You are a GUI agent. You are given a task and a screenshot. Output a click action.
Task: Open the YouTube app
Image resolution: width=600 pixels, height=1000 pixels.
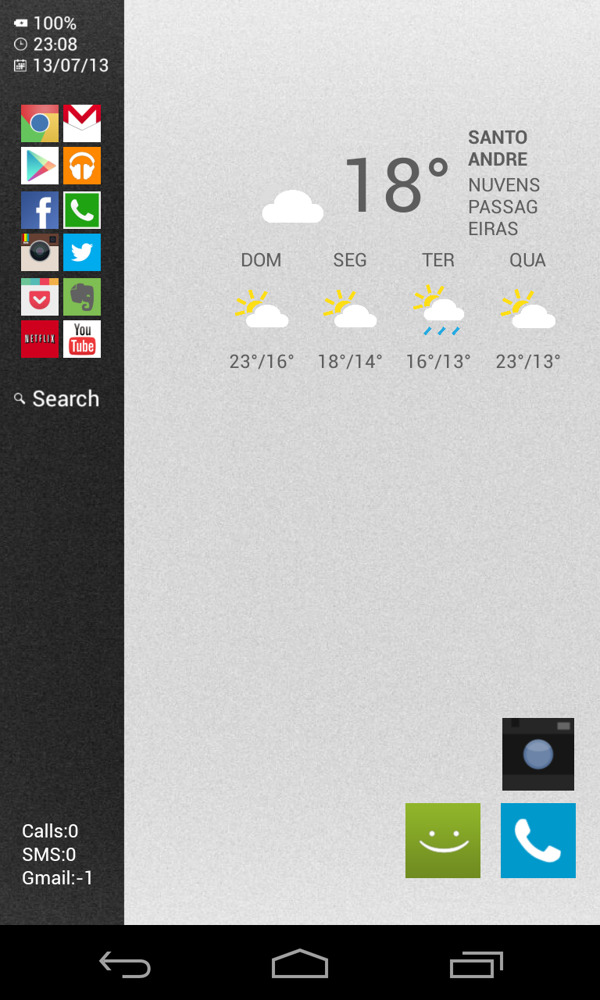click(82, 339)
